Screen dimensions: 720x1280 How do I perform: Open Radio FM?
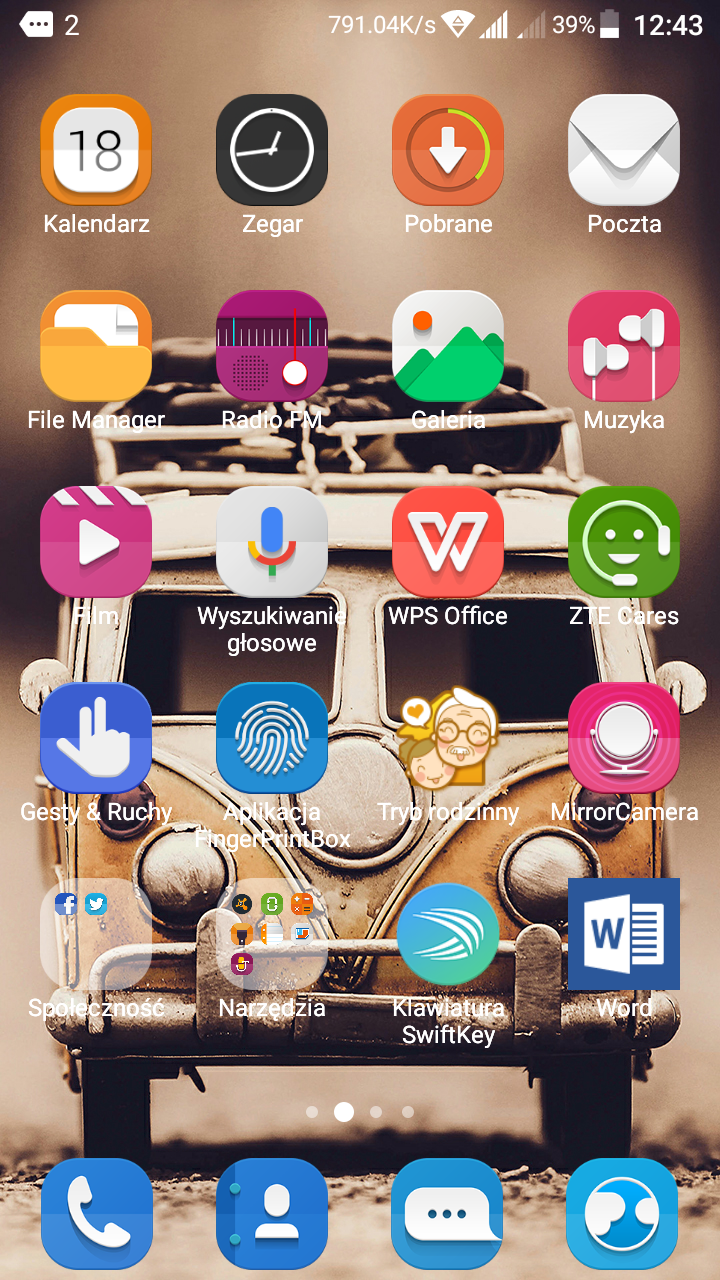[272, 346]
